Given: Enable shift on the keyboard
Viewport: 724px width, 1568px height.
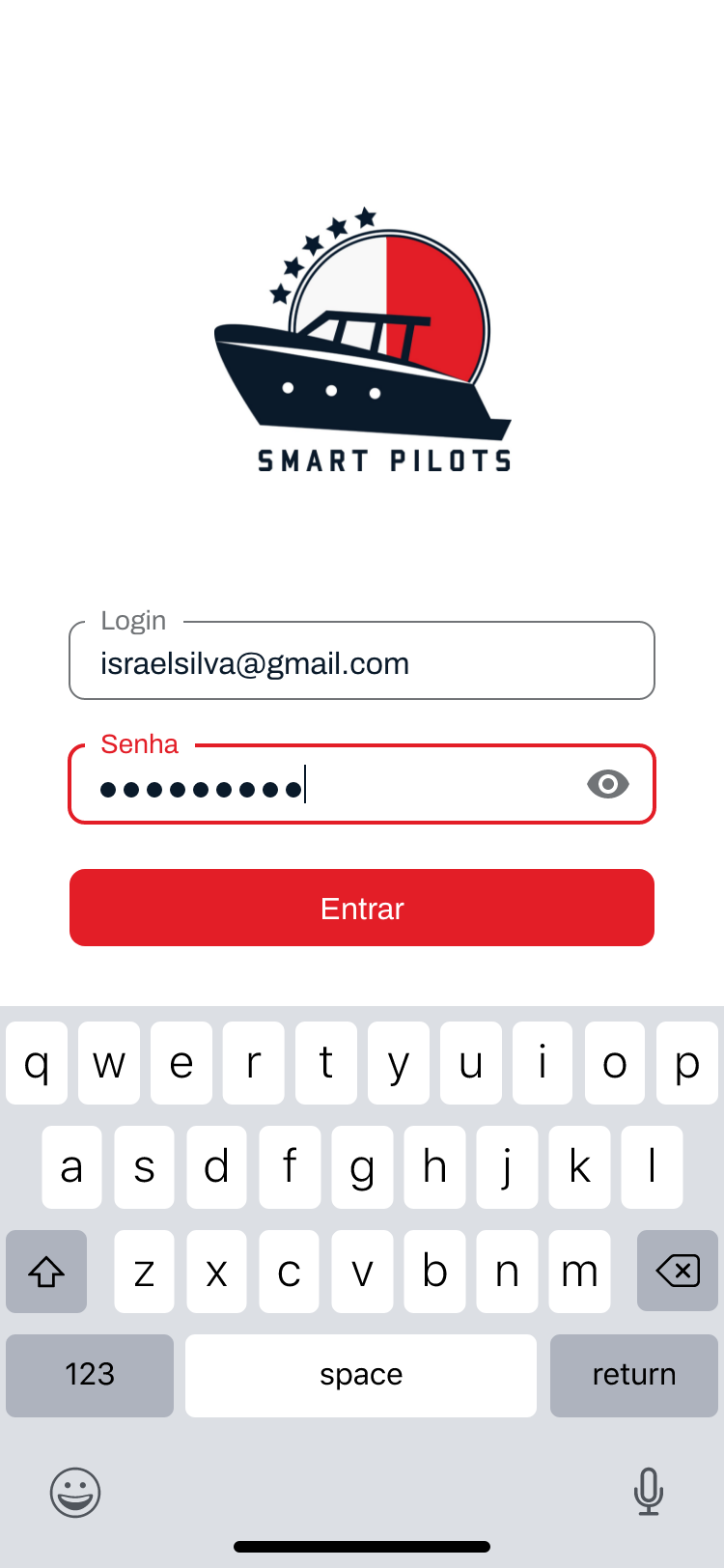Looking at the screenshot, I should tap(46, 1271).
